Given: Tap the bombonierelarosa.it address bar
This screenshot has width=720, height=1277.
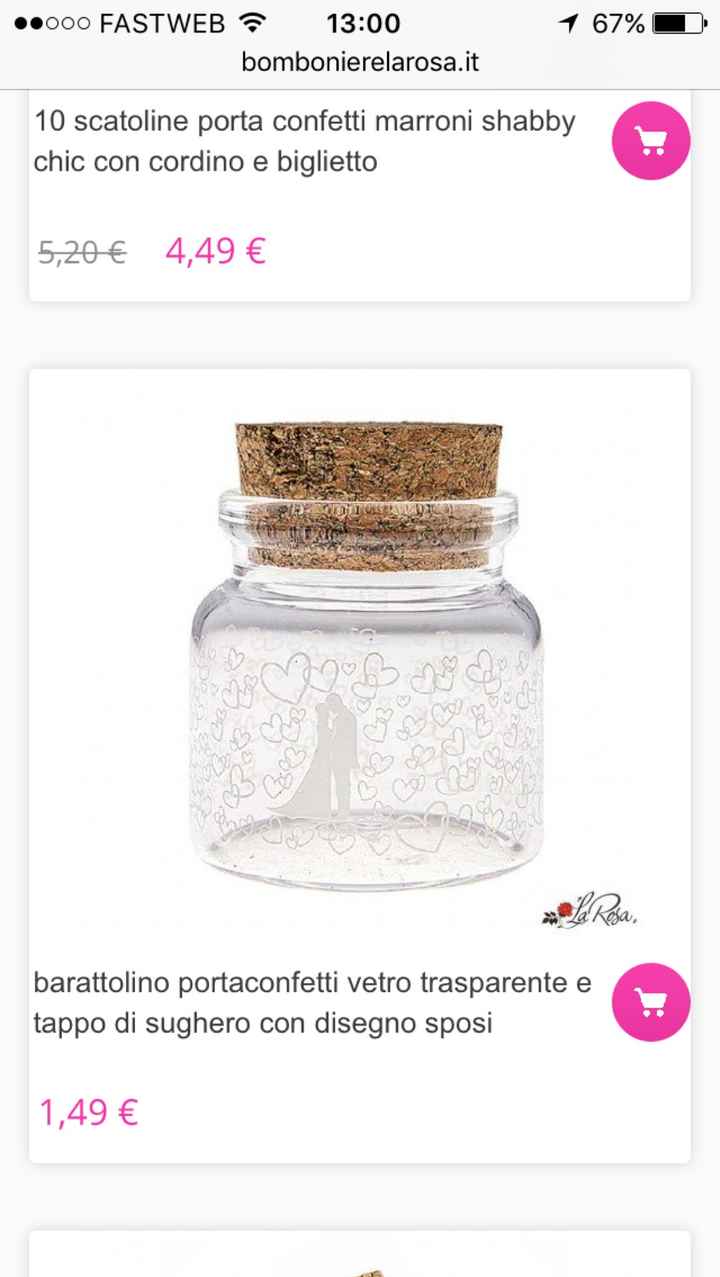Looking at the screenshot, I should [x=360, y=62].
